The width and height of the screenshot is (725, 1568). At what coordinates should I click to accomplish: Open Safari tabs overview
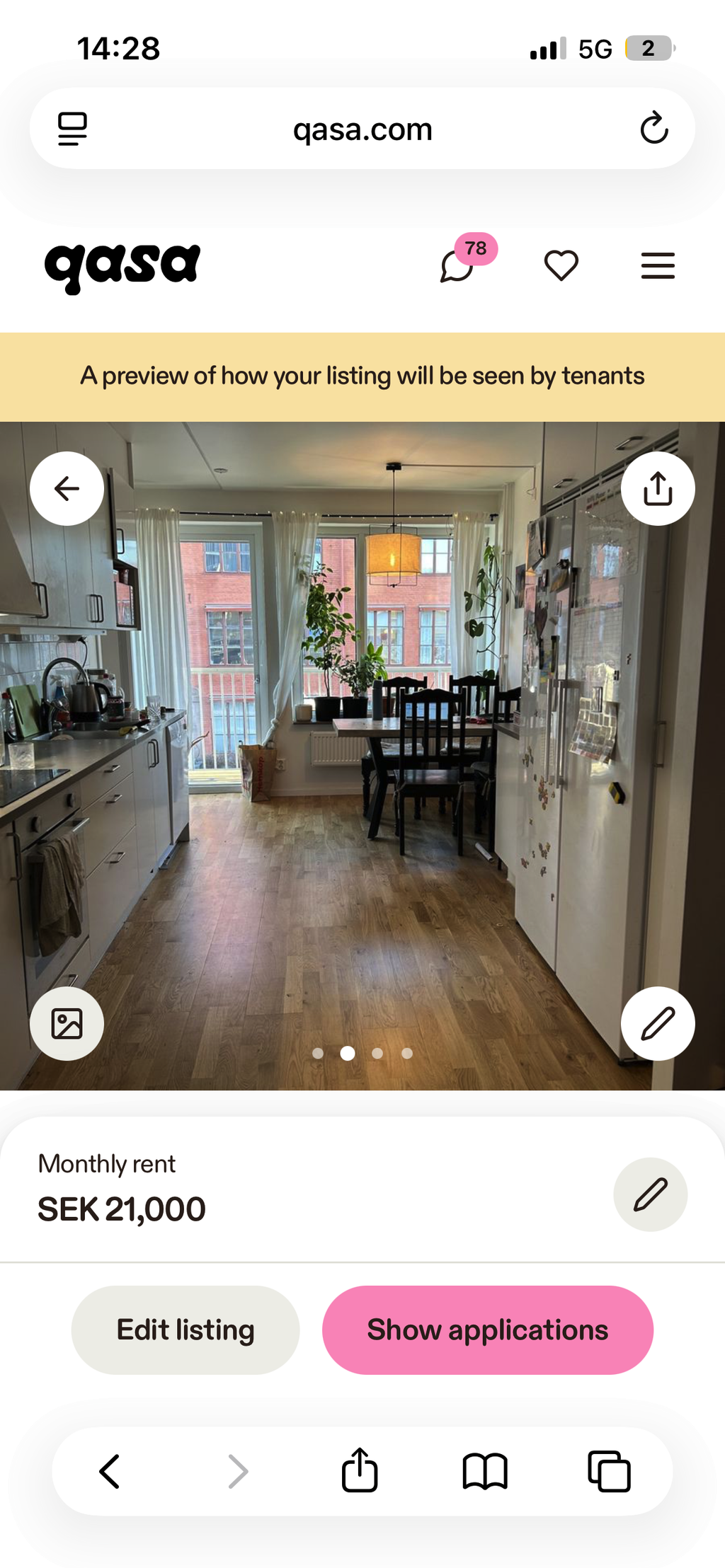tap(609, 1472)
